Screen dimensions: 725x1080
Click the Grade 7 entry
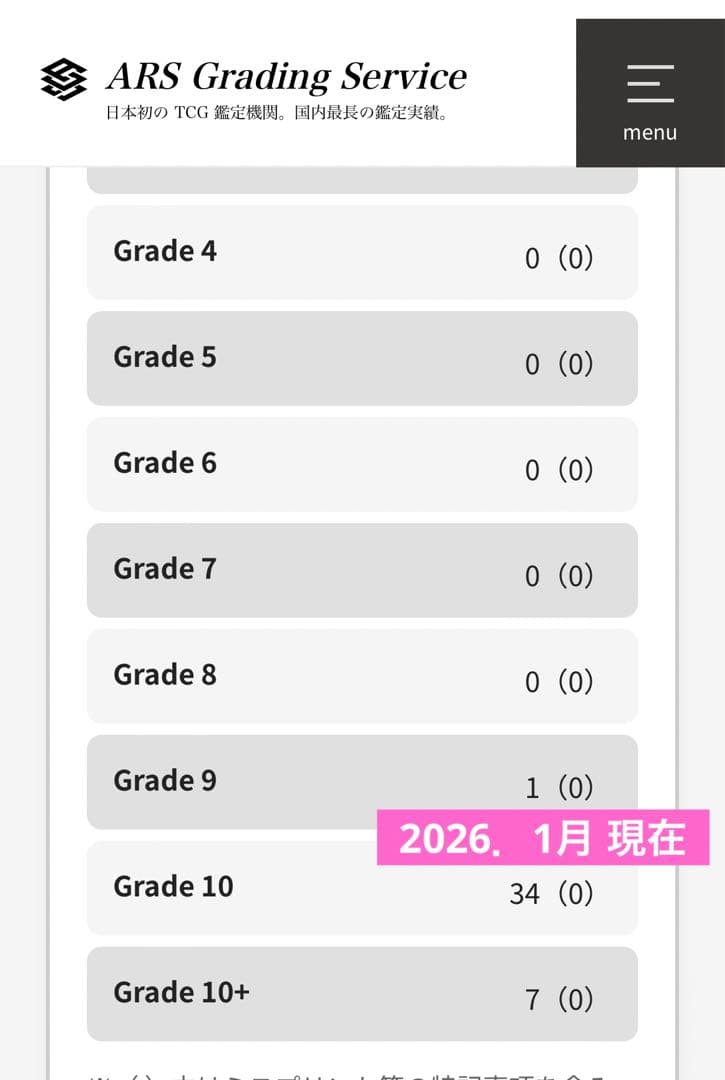[x=362, y=570]
